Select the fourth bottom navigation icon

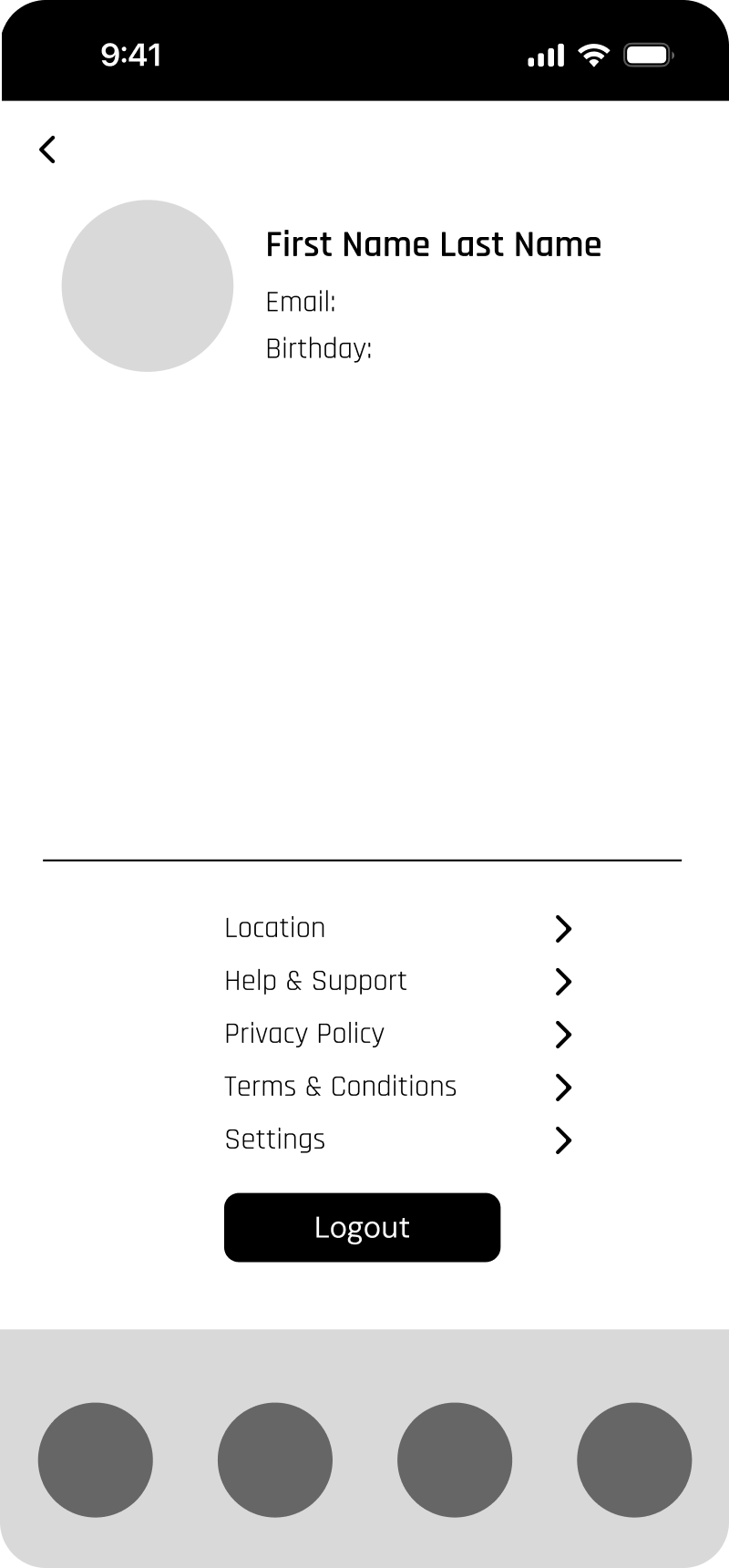click(x=634, y=1460)
